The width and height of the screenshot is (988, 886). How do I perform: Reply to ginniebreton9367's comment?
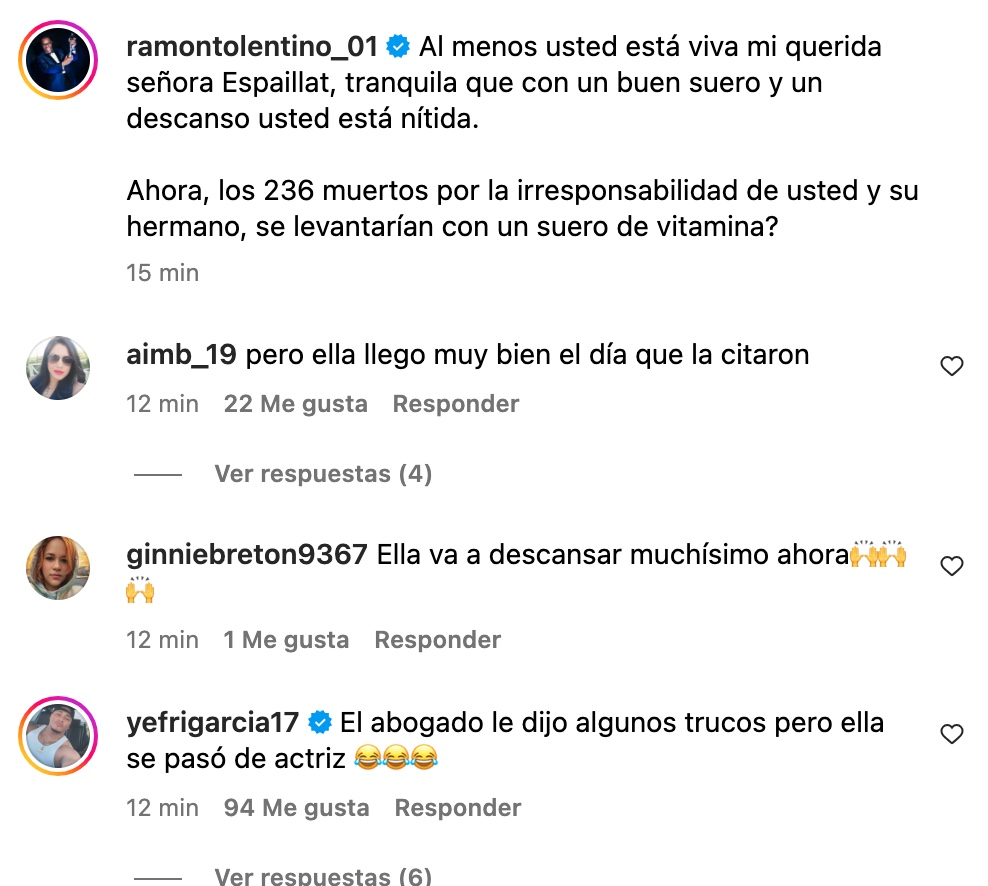coord(437,640)
